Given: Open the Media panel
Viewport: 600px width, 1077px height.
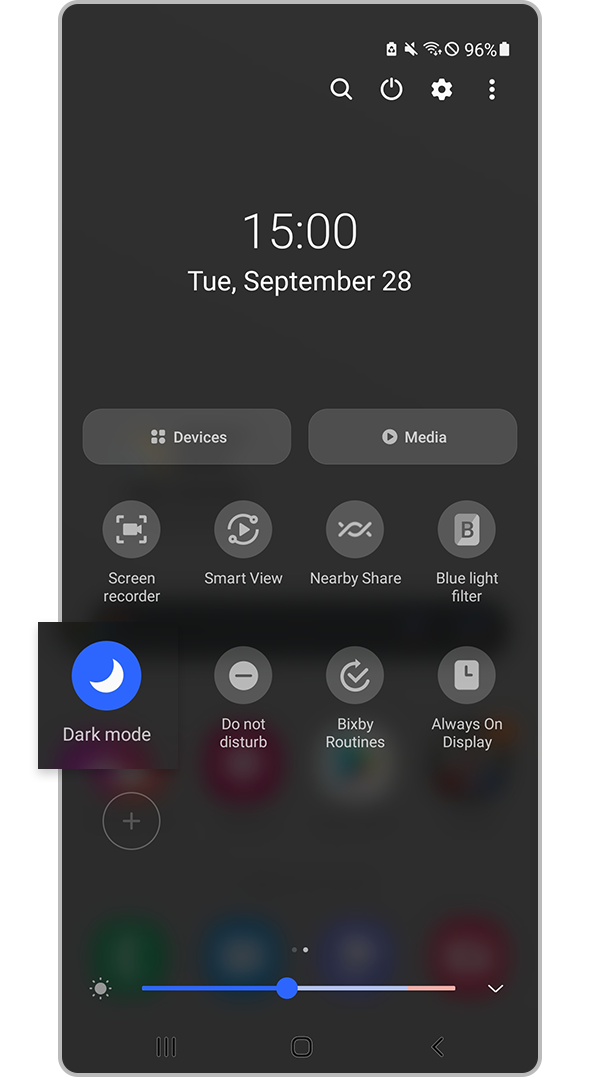Looking at the screenshot, I should (x=412, y=437).
